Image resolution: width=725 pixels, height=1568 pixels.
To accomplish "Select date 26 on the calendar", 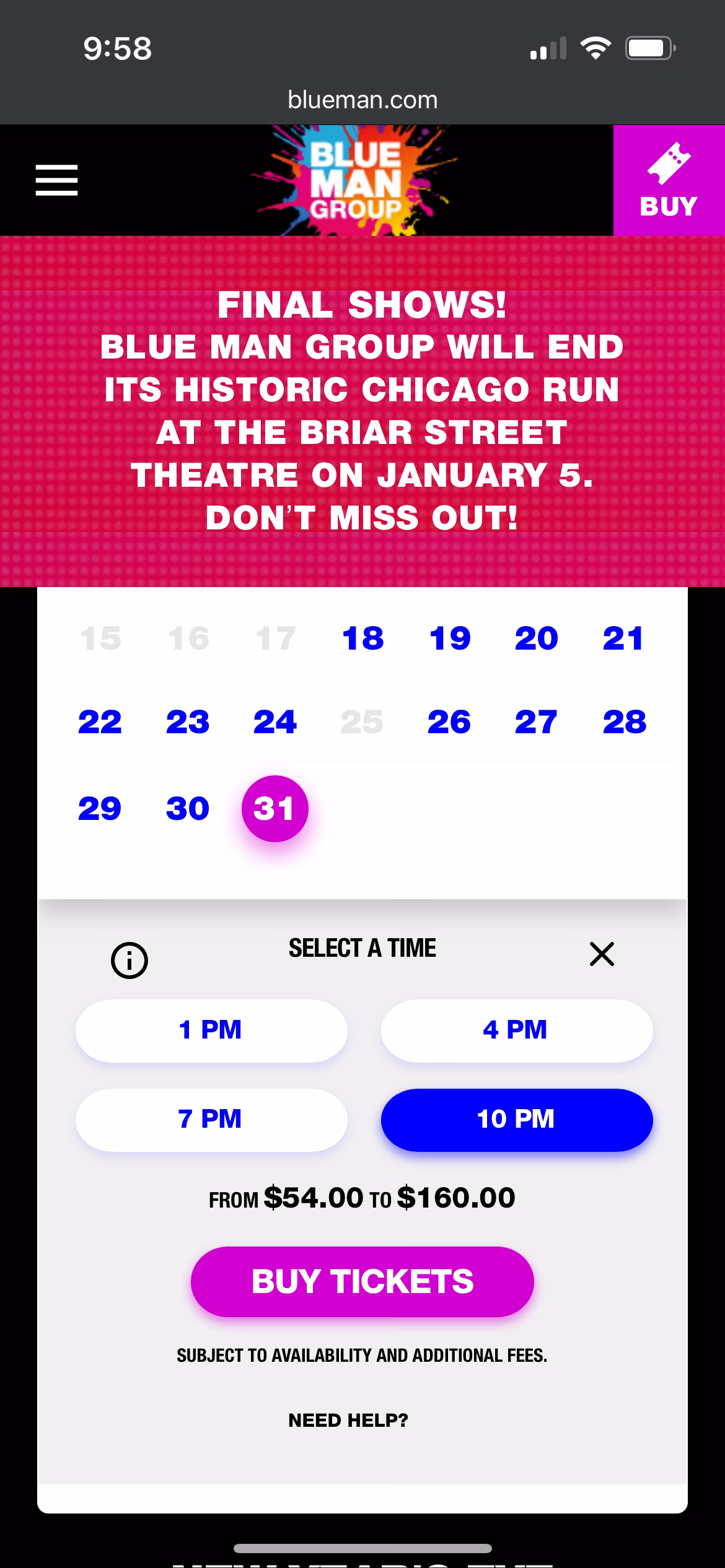I will (449, 722).
